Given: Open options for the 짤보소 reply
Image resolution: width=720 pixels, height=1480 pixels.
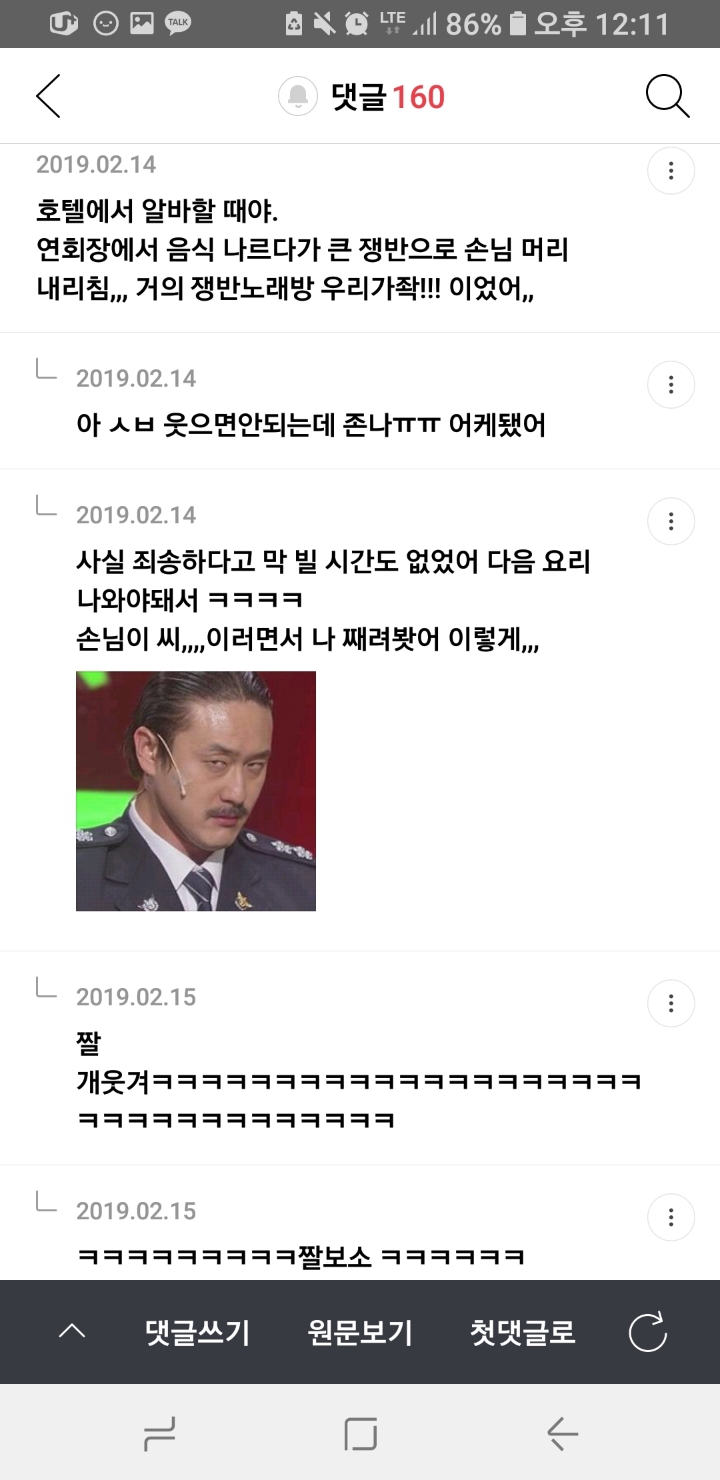Looking at the screenshot, I should [x=671, y=1217].
